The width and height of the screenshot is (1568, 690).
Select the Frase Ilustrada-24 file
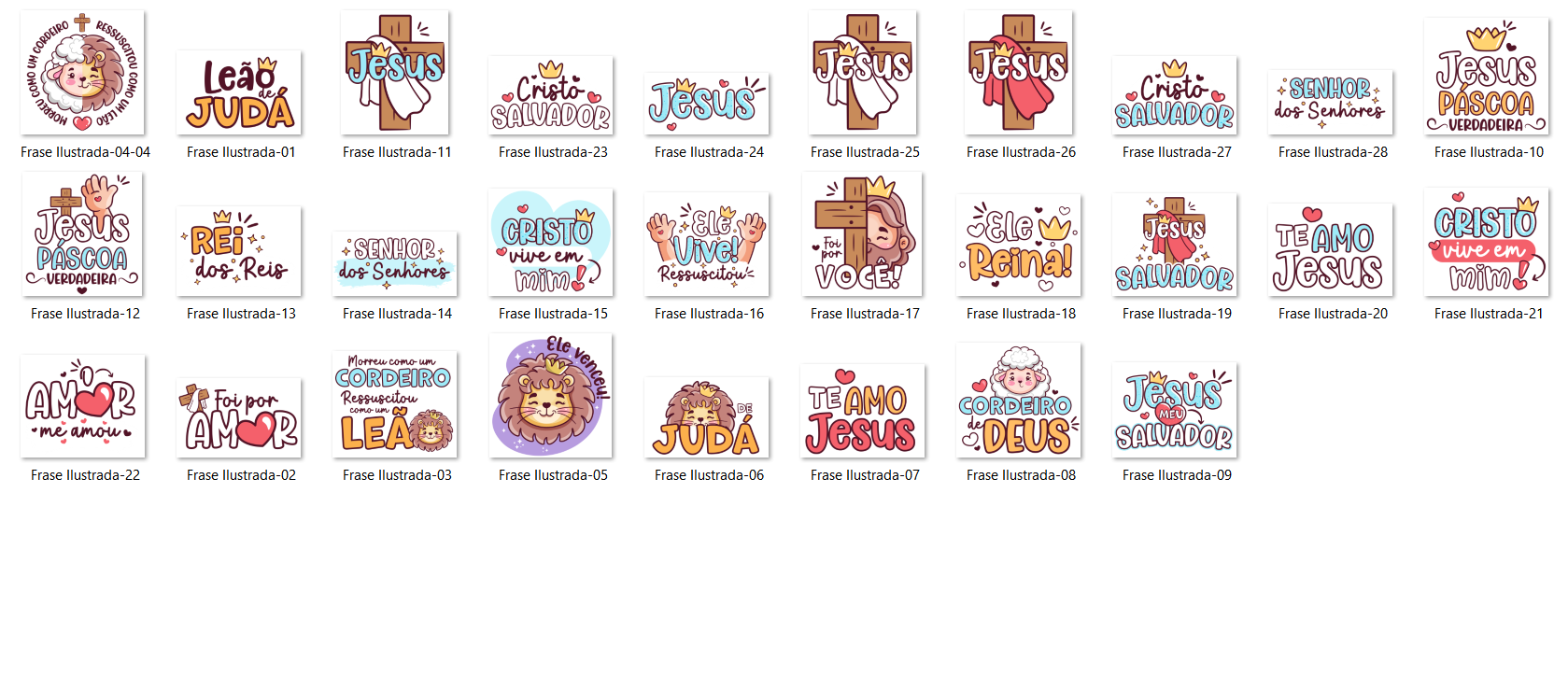707,103
